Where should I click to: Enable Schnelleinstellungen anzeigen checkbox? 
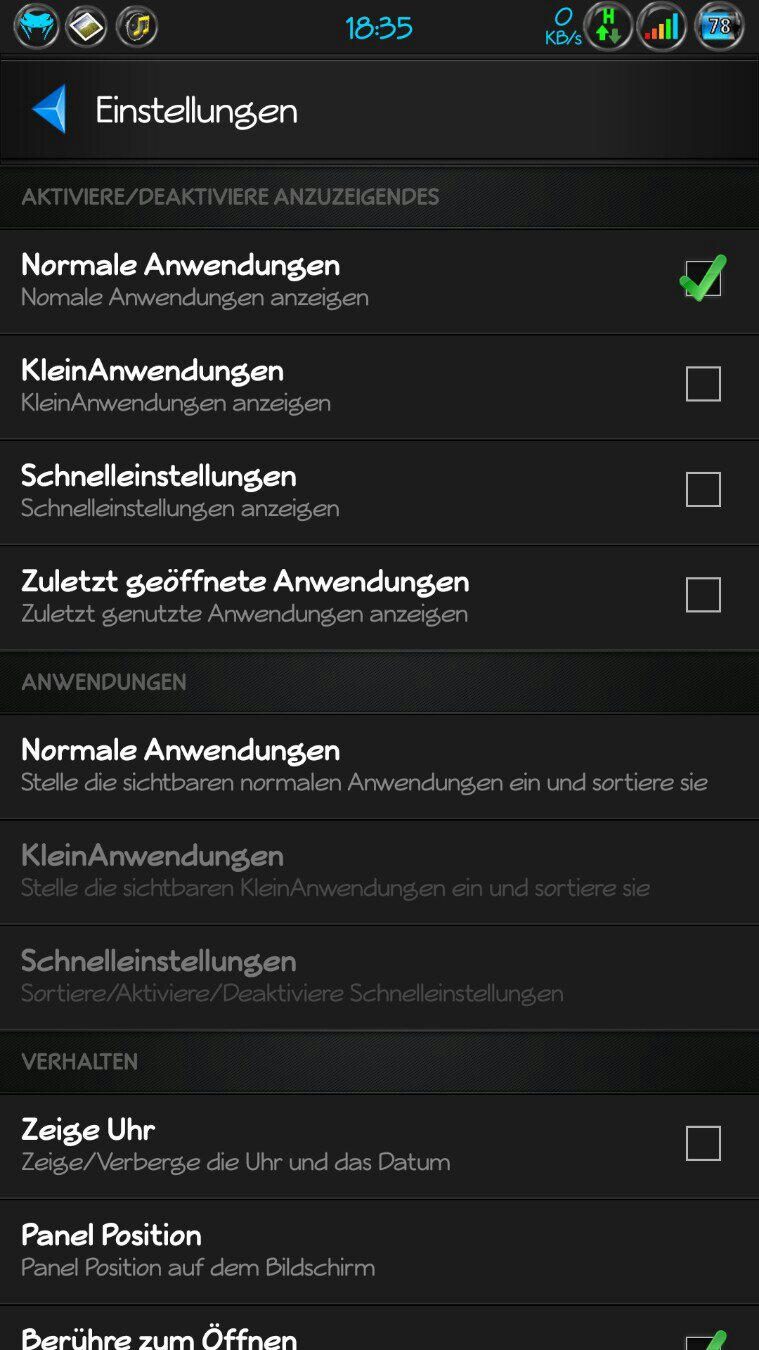coord(703,490)
